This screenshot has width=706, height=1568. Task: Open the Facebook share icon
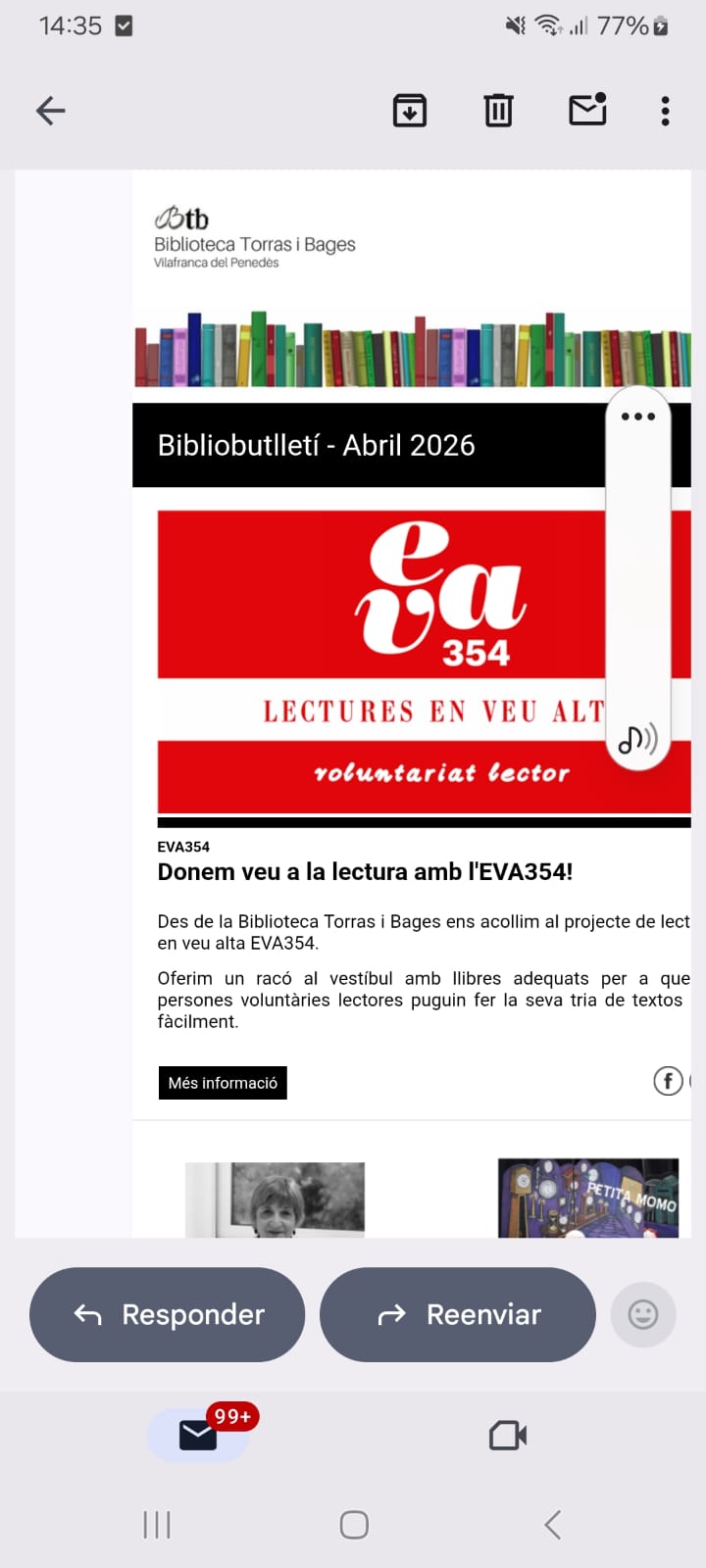coord(668,1081)
